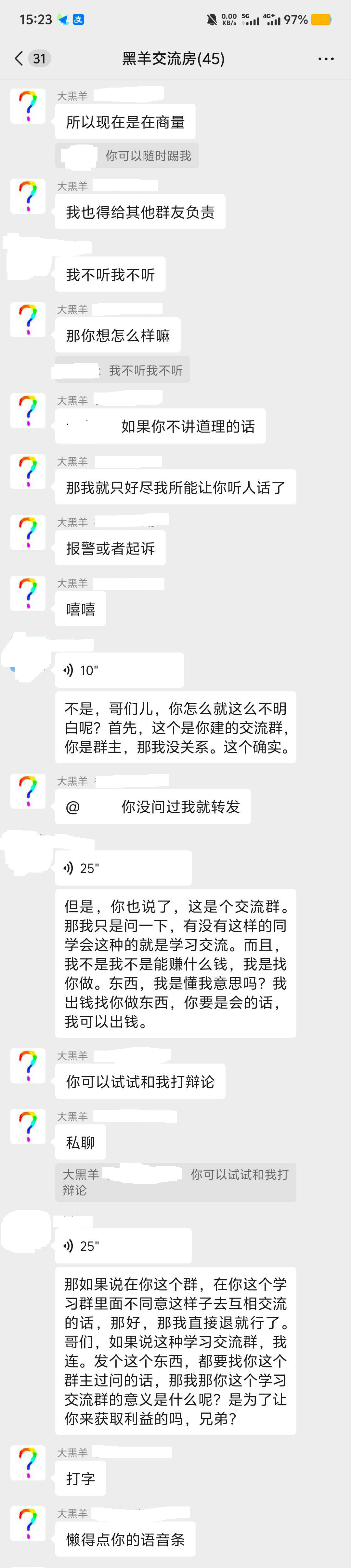Open the three-dot group menu
The height and width of the screenshot is (1568, 351).
[325, 59]
